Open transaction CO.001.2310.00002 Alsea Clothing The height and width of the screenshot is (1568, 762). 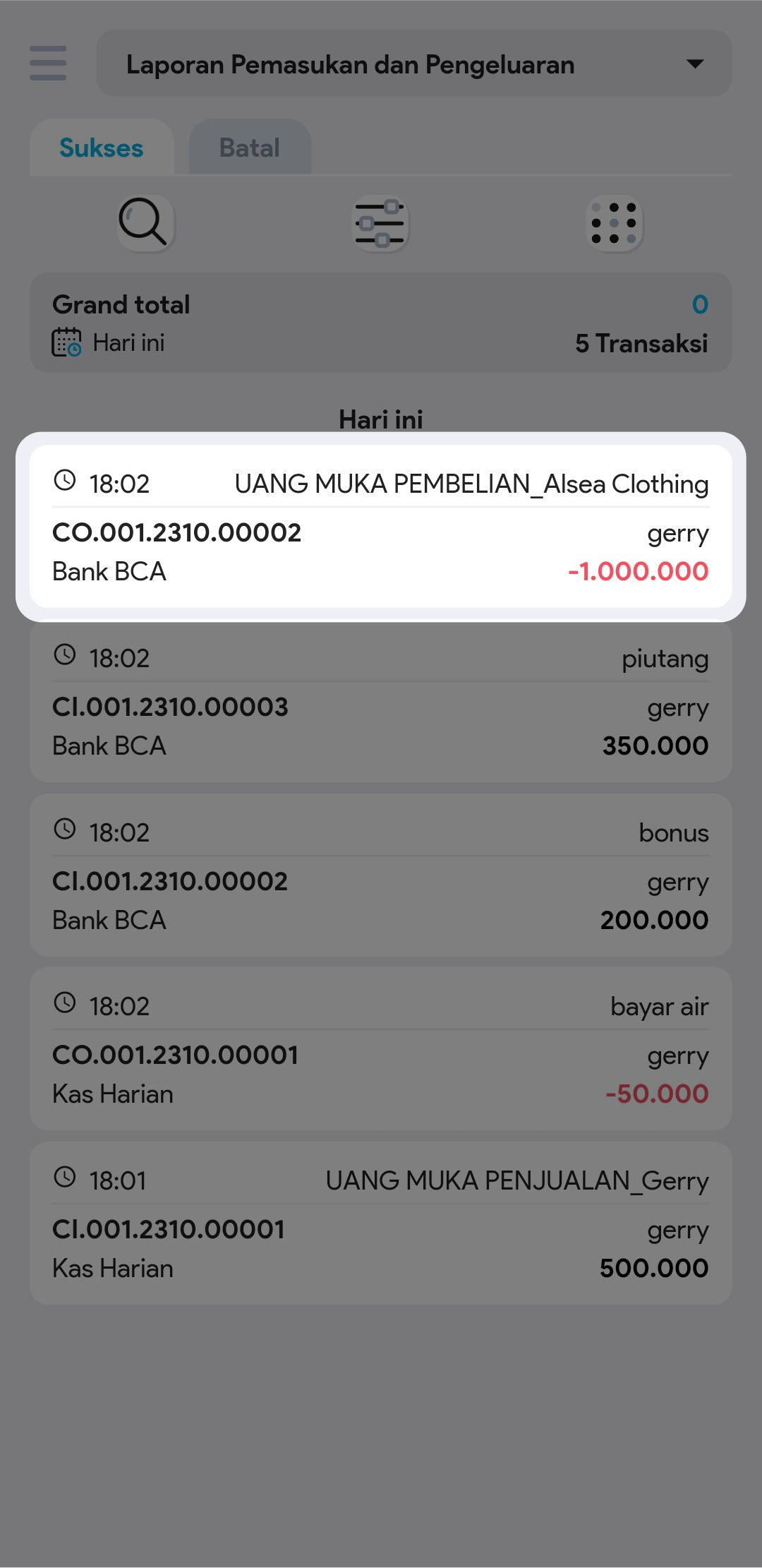click(381, 527)
